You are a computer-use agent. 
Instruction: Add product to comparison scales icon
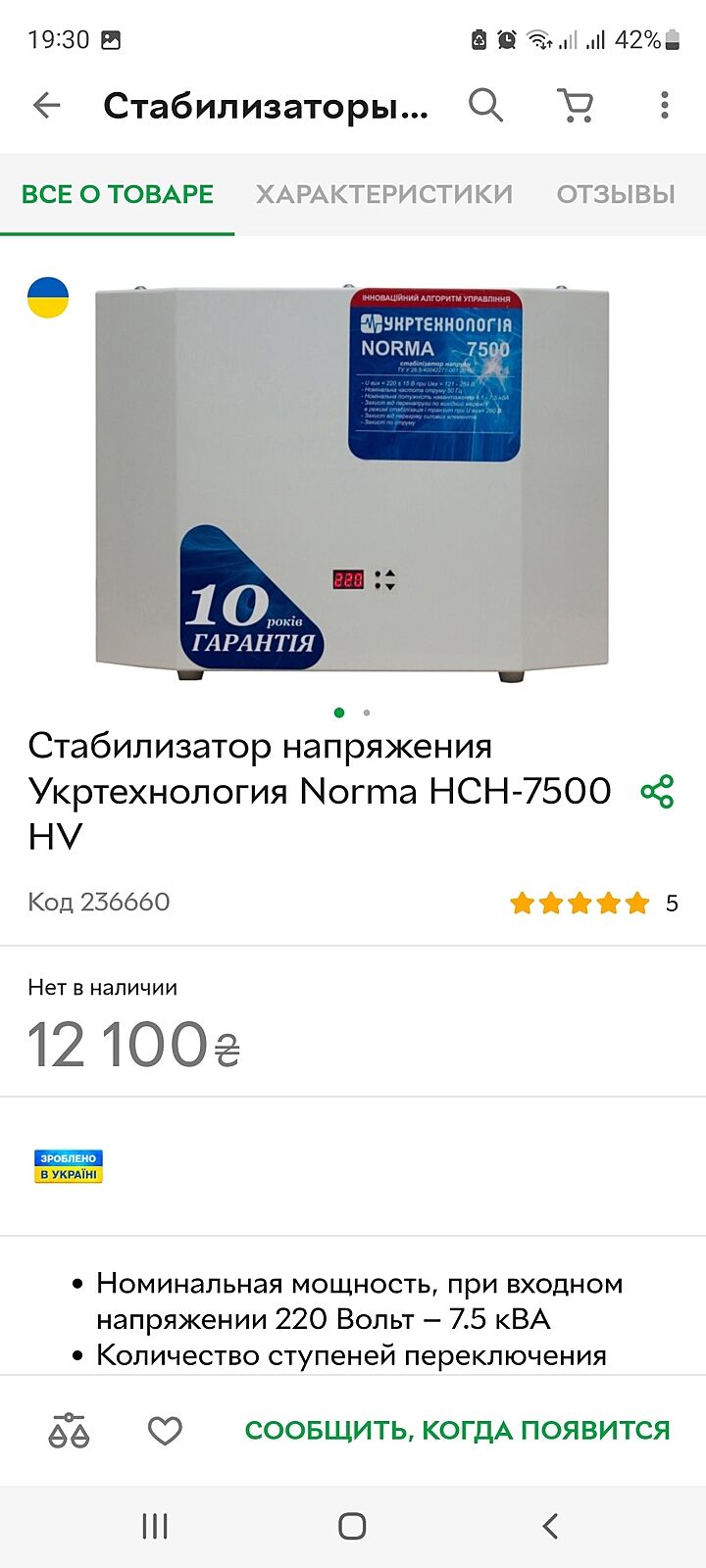(x=69, y=1431)
